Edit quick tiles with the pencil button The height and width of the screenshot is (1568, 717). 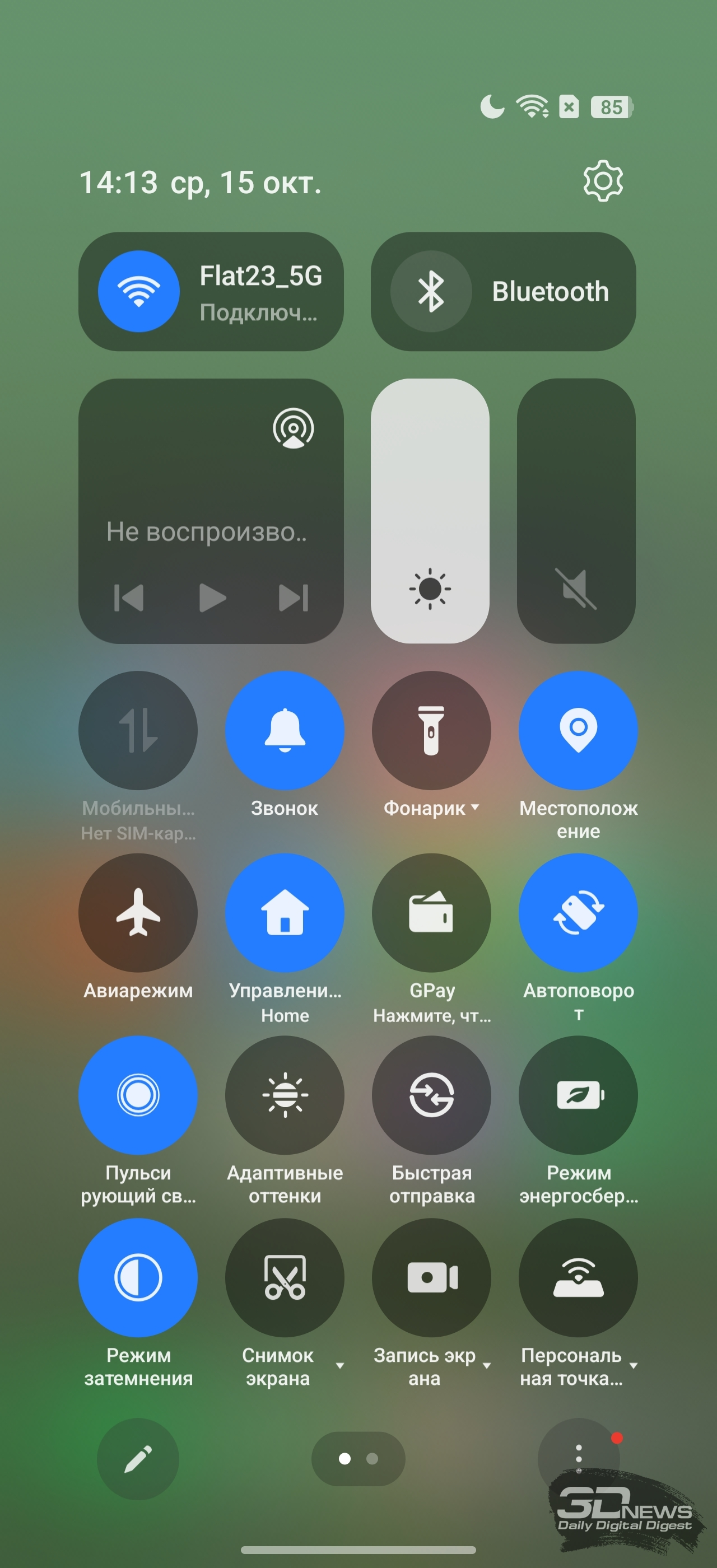(x=138, y=1458)
